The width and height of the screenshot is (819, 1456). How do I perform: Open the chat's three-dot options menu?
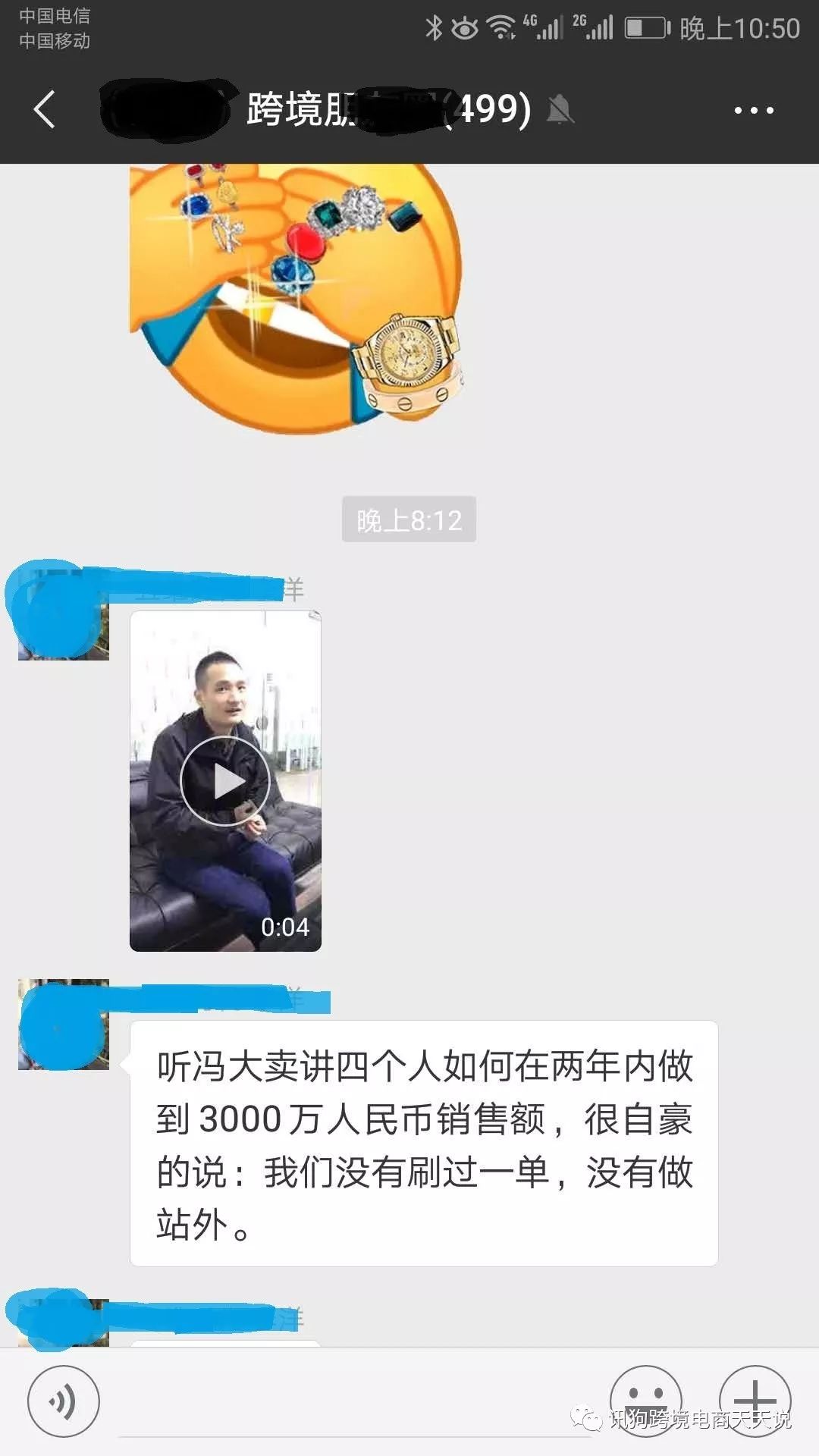[753, 111]
